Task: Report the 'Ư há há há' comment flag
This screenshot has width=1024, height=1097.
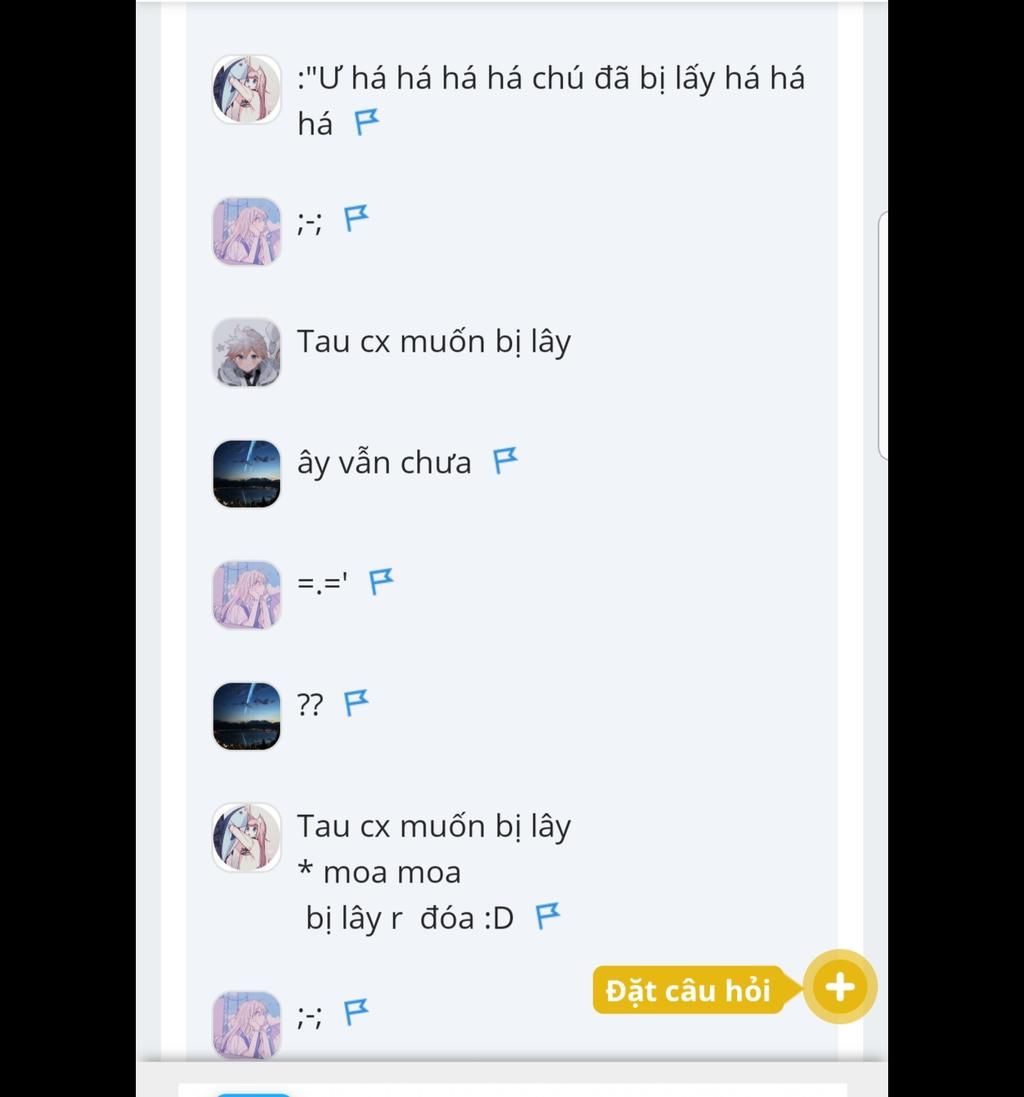Action: [368, 123]
